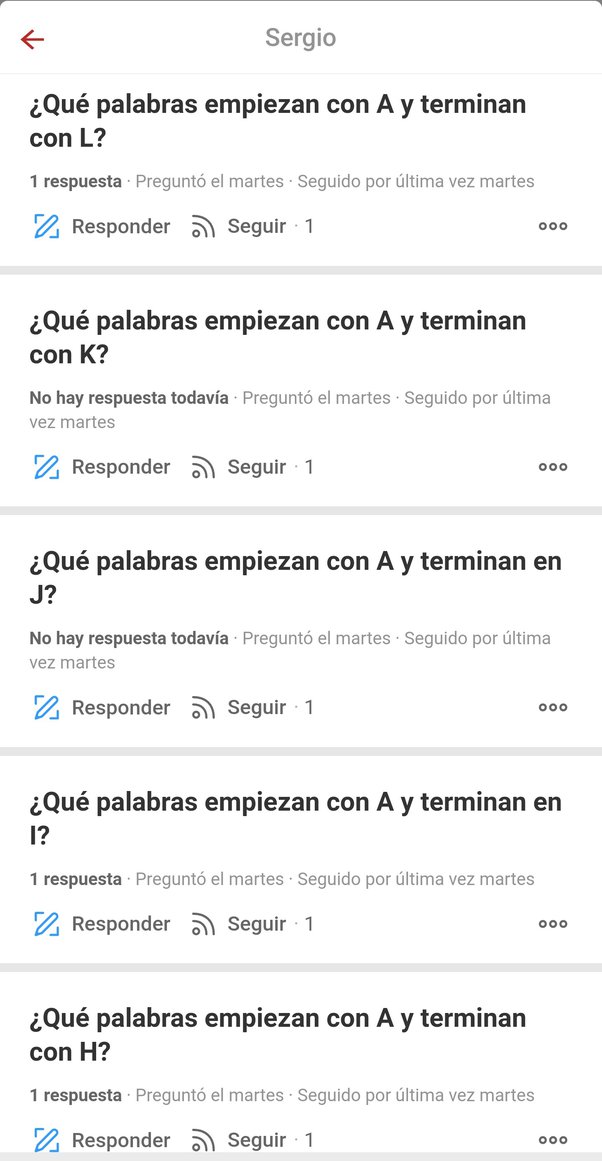Image resolution: width=602 pixels, height=1161 pixels.
Task: Follow the question ending with L
Action: (240, 227)
